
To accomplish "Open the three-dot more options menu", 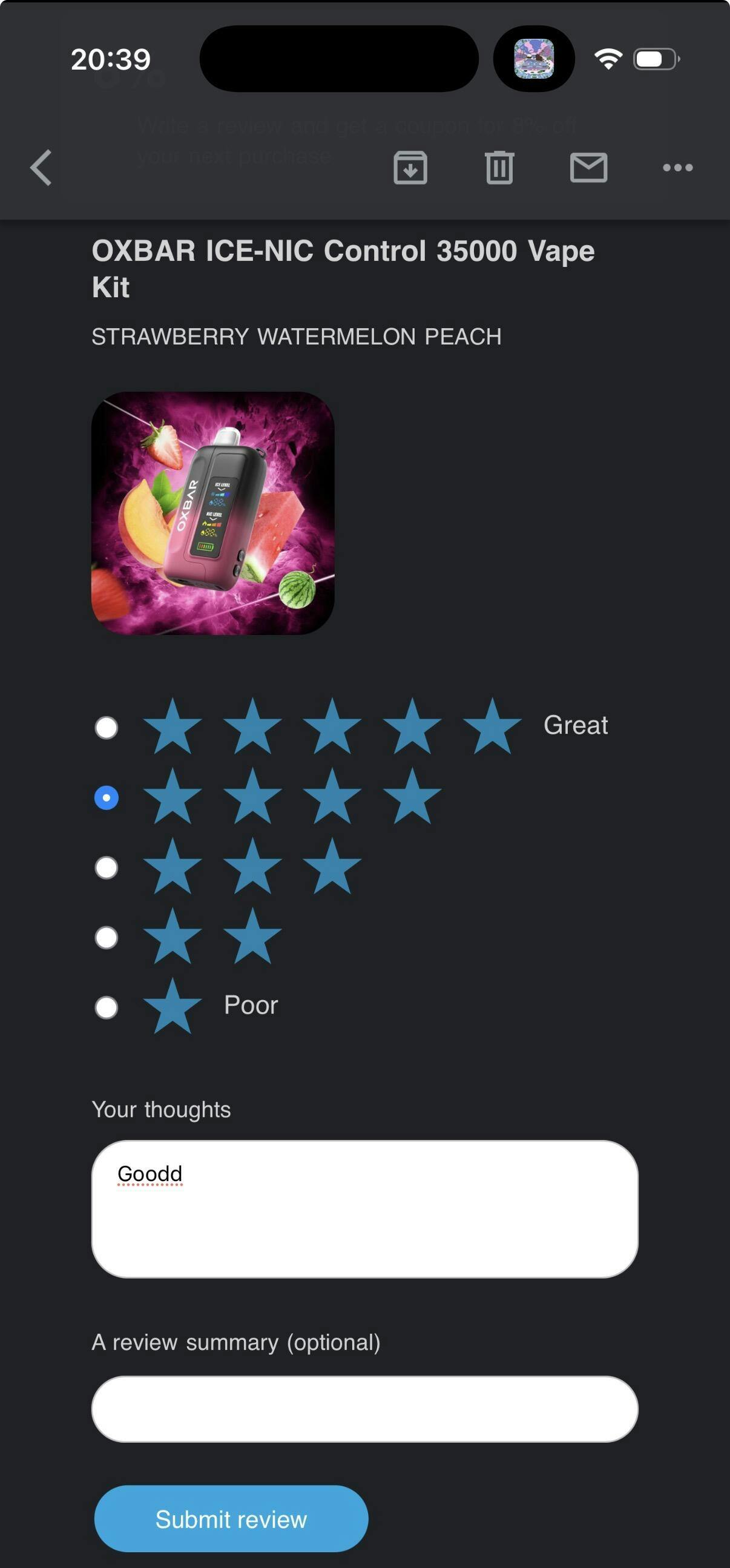I will click(677, 167).
